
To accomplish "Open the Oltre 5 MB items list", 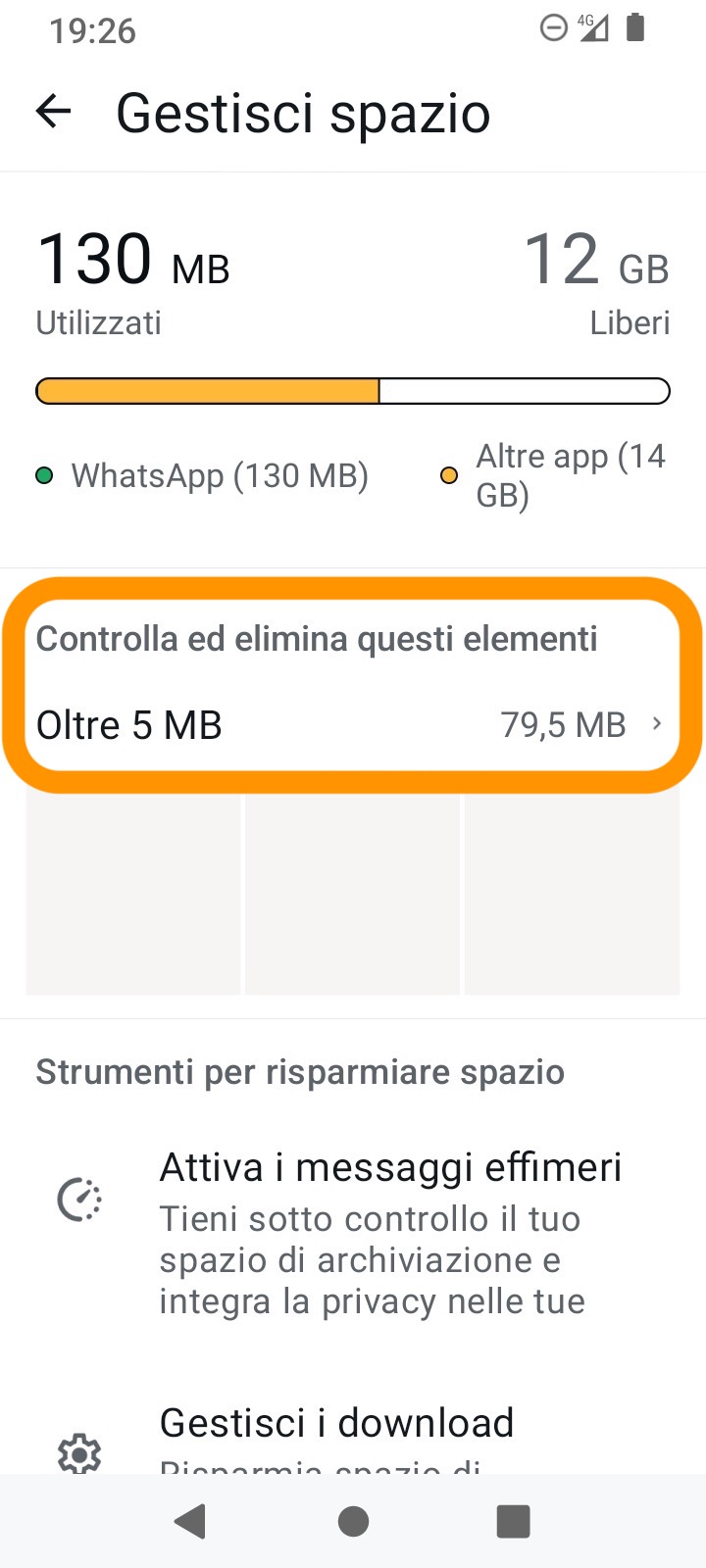I will tap(351, 725).
